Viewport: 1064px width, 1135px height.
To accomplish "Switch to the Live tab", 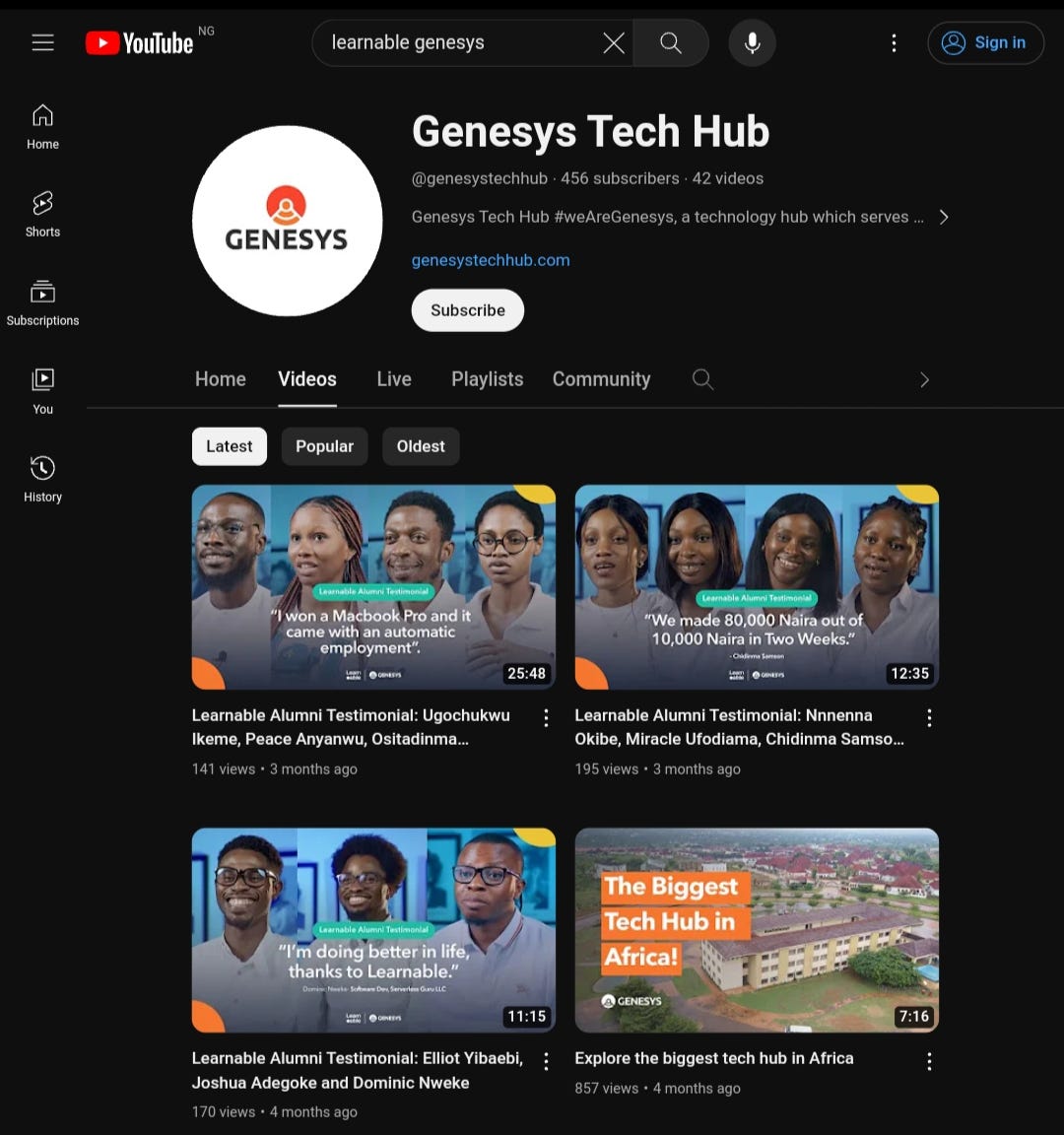I will (x=393, y=379).
